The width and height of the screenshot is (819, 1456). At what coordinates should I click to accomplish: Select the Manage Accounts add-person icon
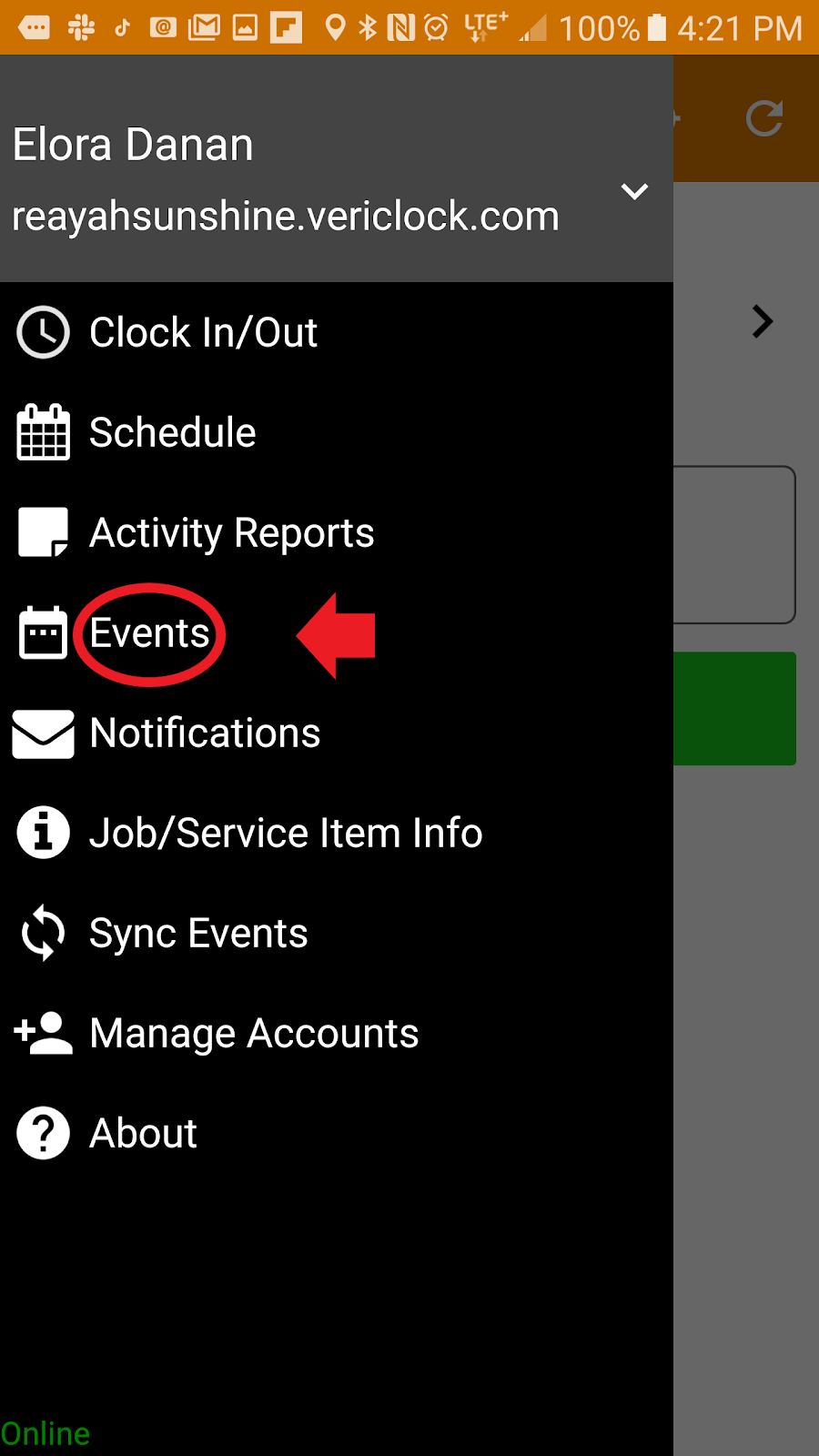click(x=43, y=1033)
